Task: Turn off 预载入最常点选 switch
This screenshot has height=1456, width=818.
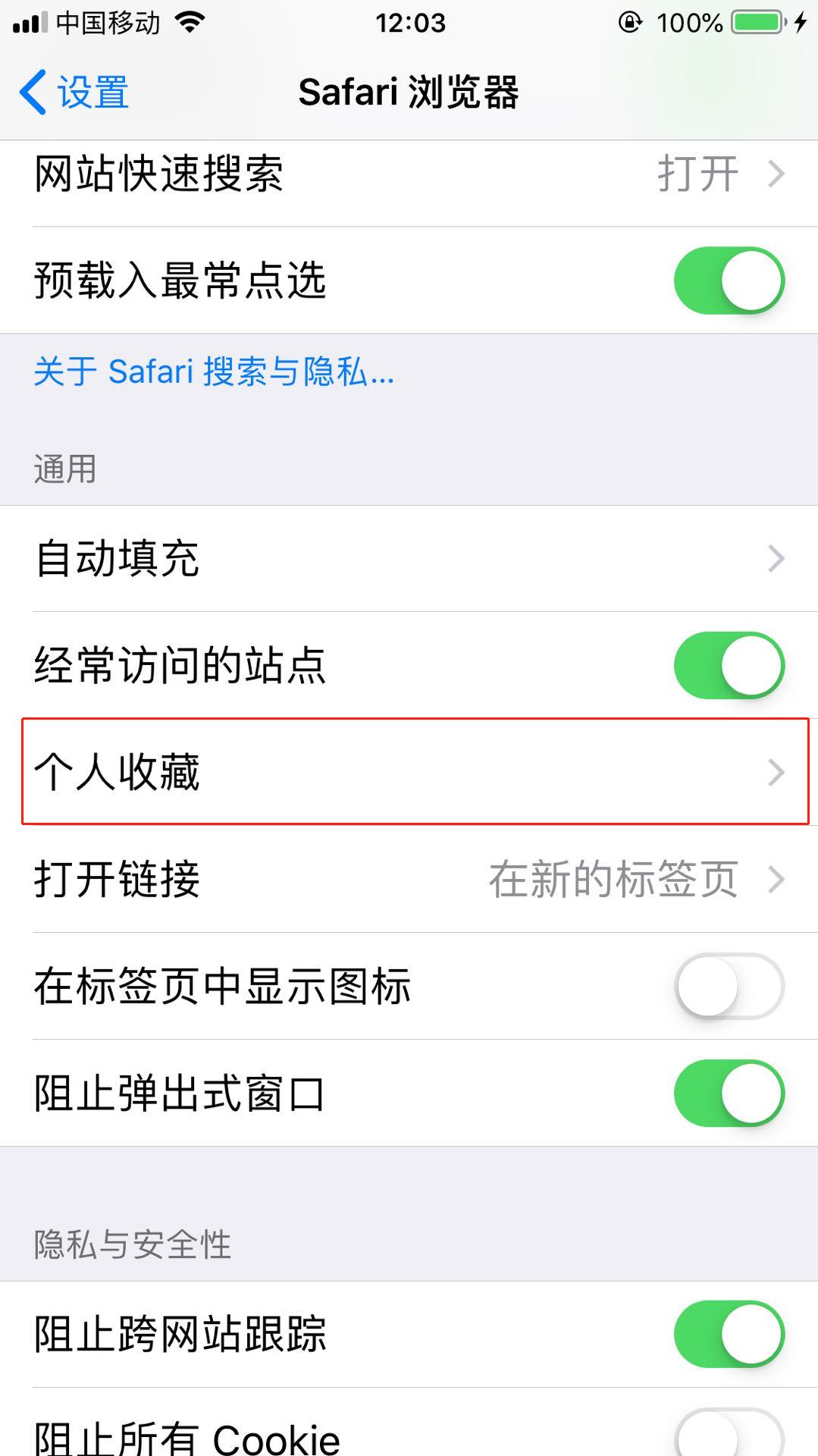Action: coord(729,281)
